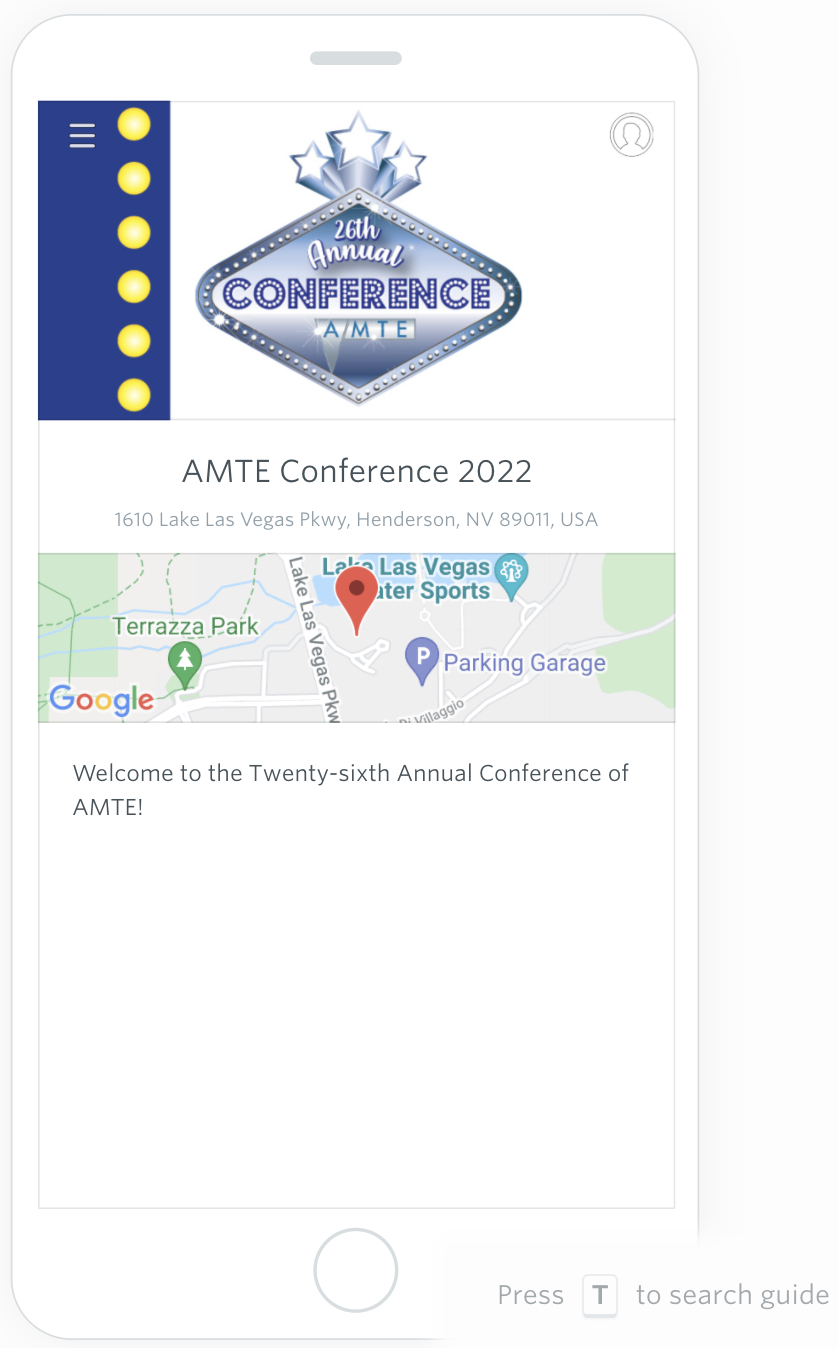This screenshot has width=838, height=1348.
Task: Click the T key icon in the search hint
Action: 599,1295
